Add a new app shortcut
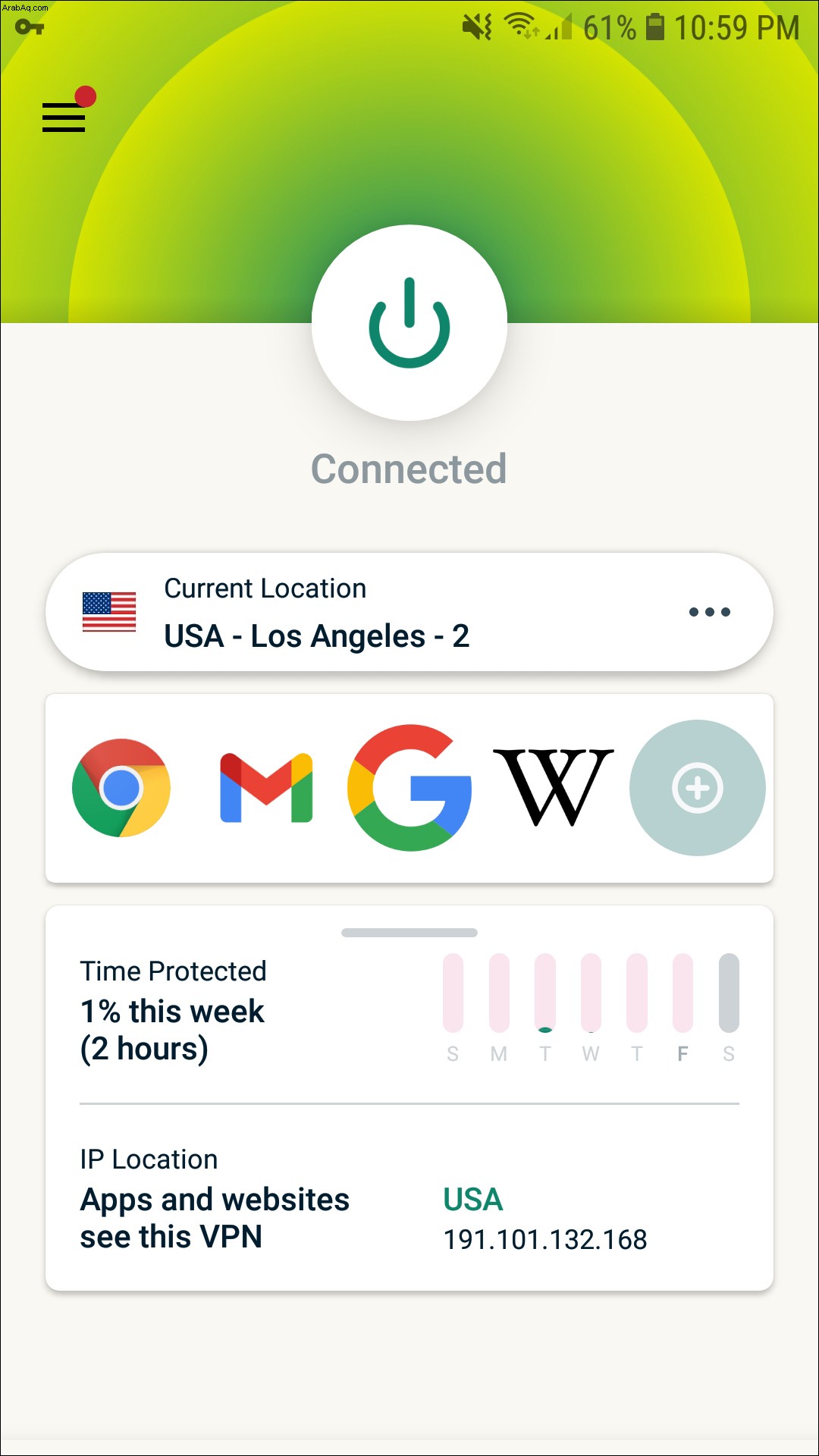The image size is (819, 1456). pyautogui.click(x=697, y=788)
